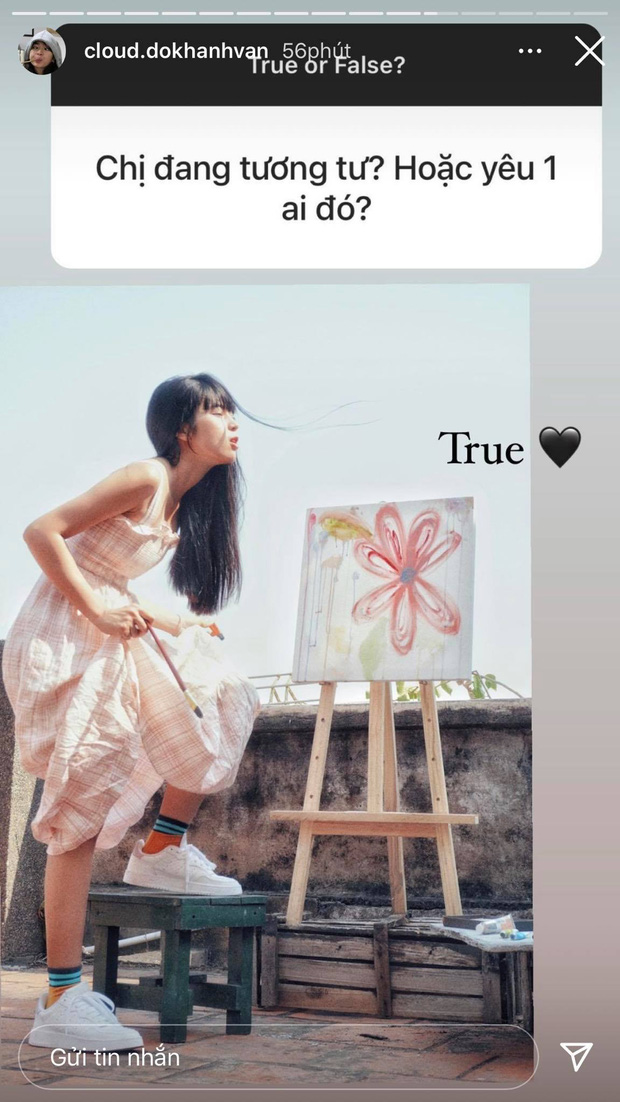Close the story viewer
Viewport: 620px width, 1102px height.
tap(589, 50)
